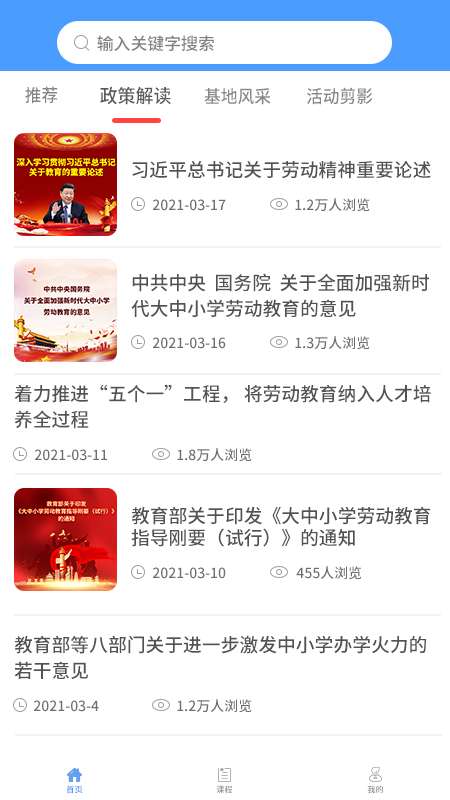The width and height of the screenshot is (450, 800).
Task: Select the 政策解读 tab
Action: point(136,96)
